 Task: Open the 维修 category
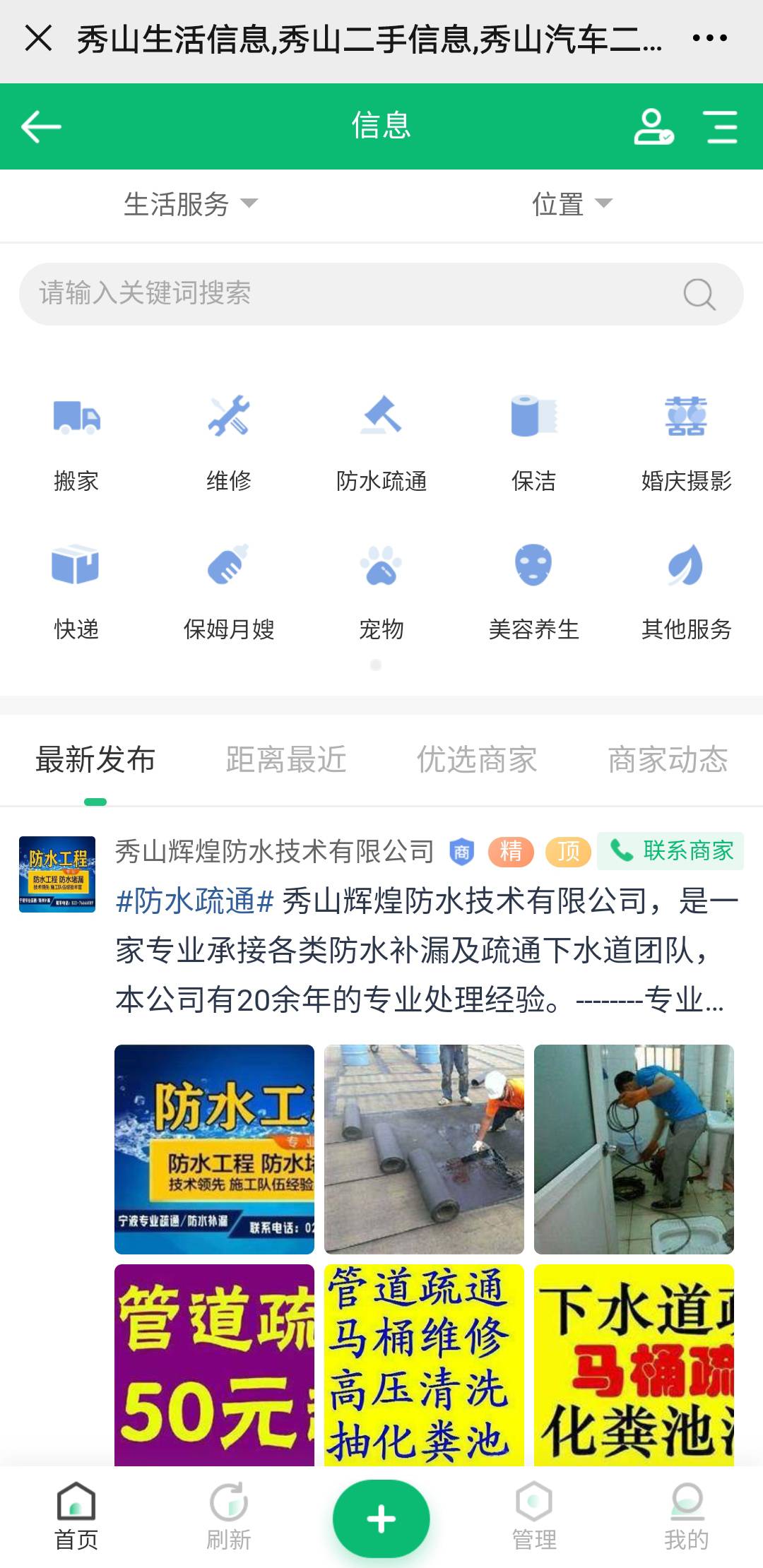[x=229, y=444]
